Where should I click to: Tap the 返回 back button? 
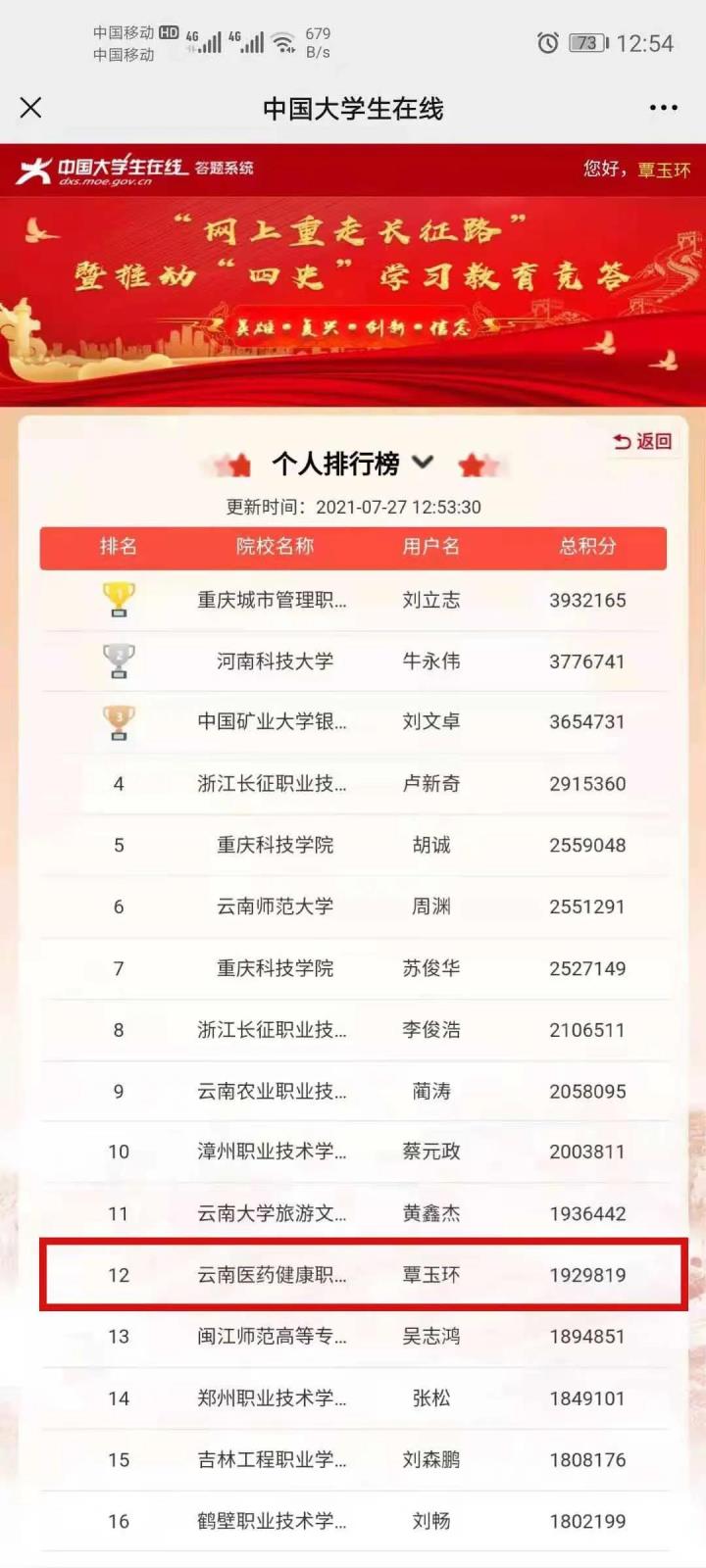[643, 441]
